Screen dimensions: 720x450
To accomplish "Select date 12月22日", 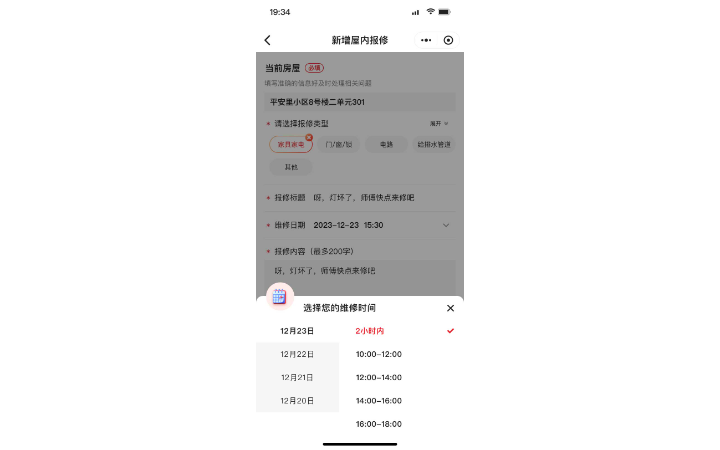I will pos(297,354).
